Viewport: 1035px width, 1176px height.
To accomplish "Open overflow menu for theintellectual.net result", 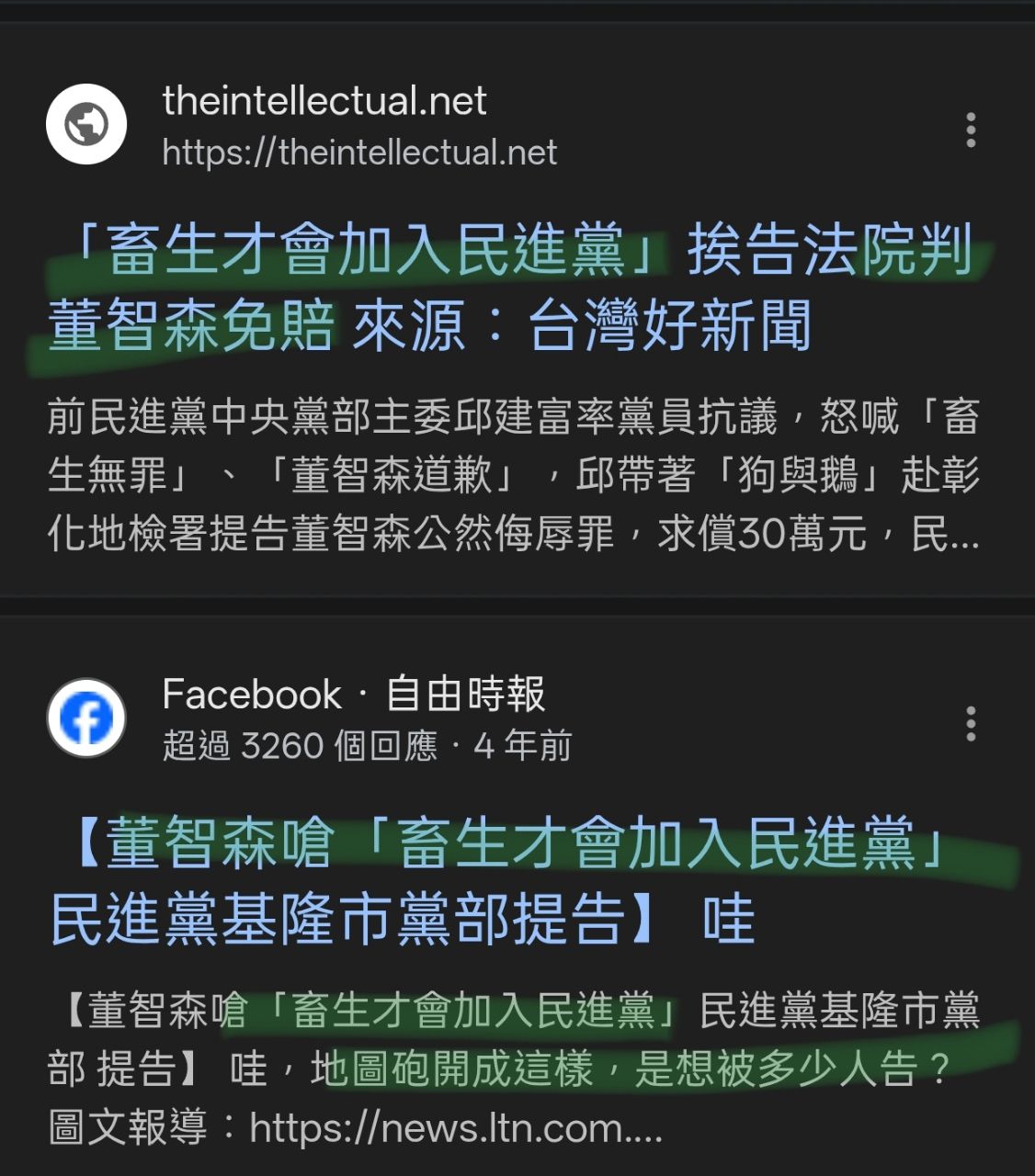I will point(971,130).
